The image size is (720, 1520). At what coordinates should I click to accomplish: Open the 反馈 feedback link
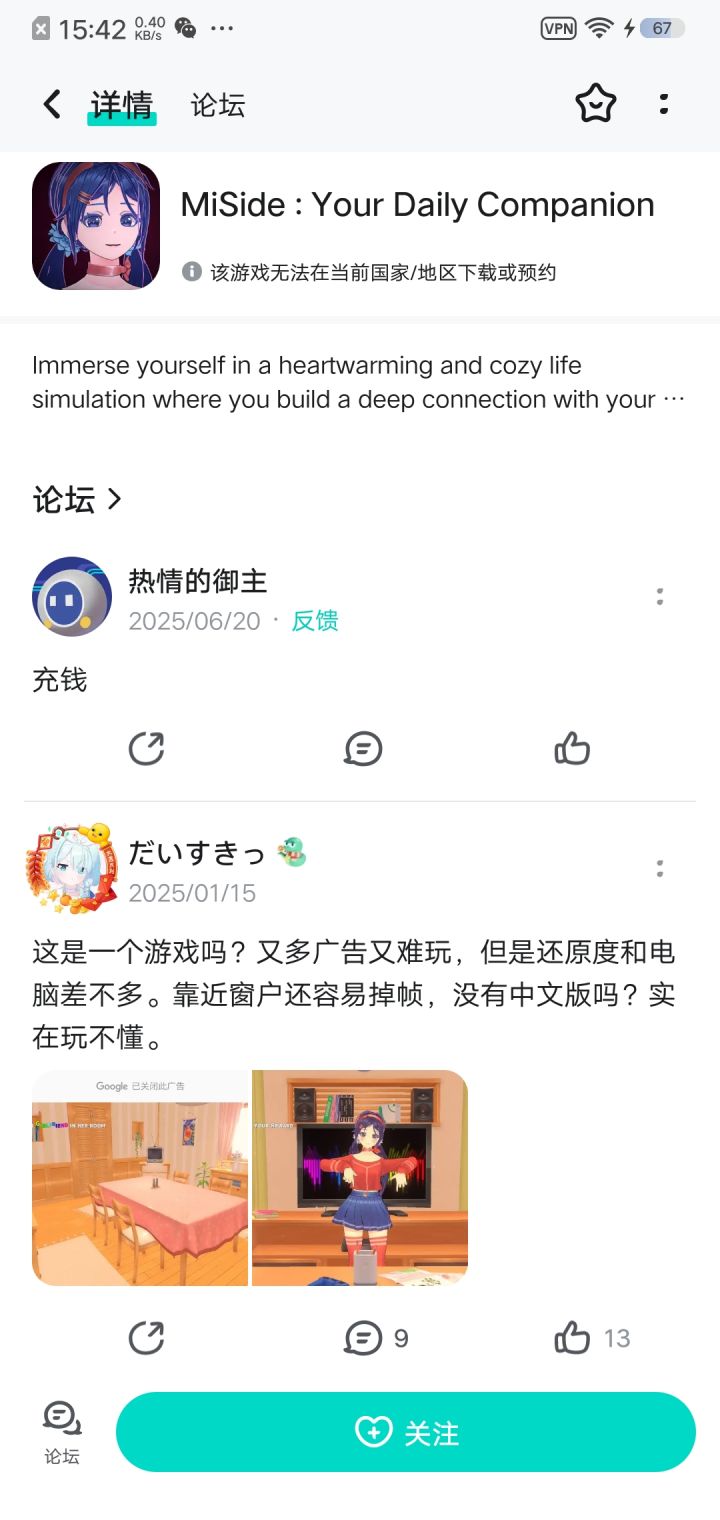pos(314,621)
